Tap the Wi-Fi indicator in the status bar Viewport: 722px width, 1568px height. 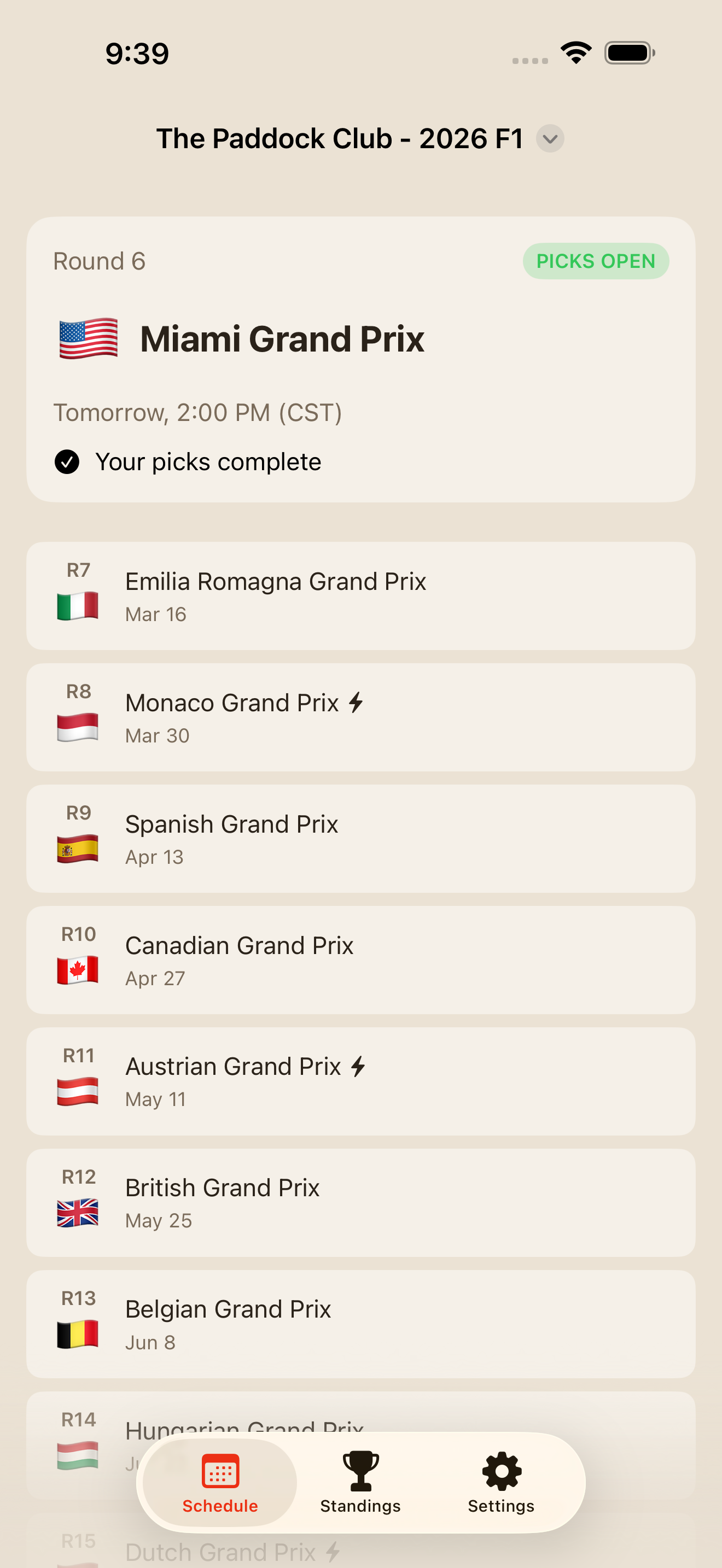pyautogui.click(x=575, y=53)
